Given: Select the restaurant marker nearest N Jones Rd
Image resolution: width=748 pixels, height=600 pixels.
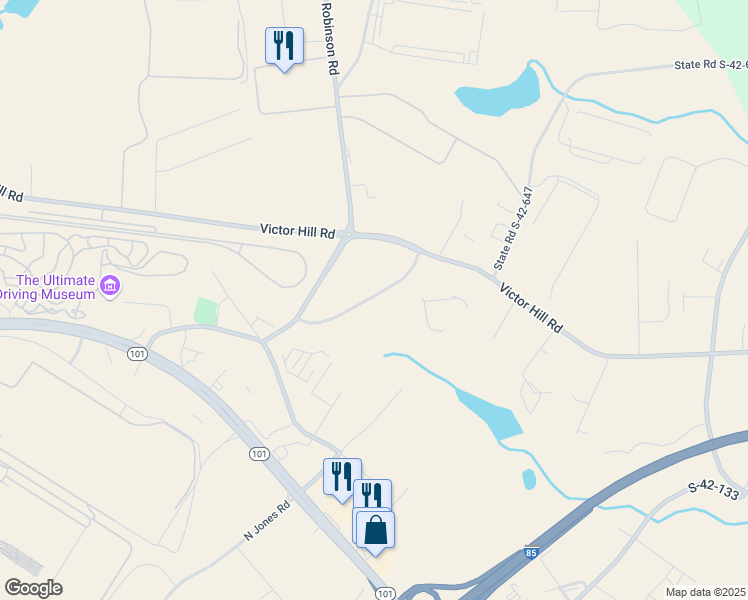Looking at the screenshot, I should coord(342,480).
